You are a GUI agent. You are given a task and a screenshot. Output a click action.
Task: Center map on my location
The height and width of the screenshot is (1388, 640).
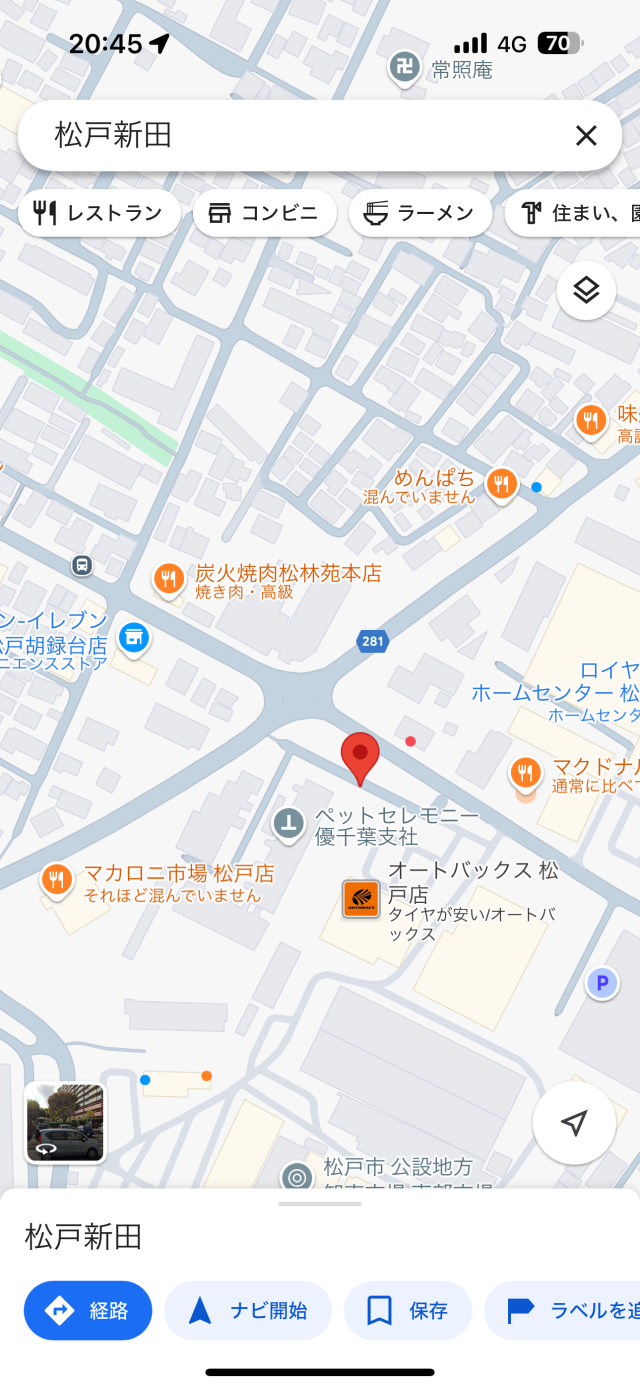(x=574, y=1123)
